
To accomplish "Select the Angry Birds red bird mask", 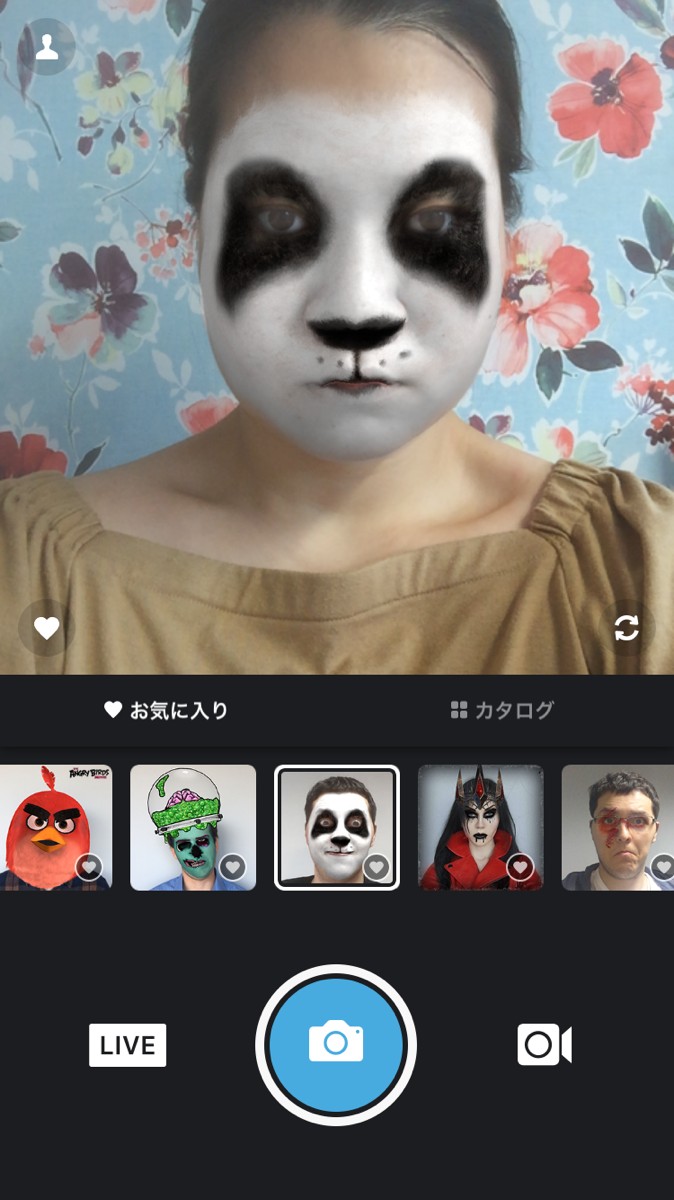I will tap(55, 827).
